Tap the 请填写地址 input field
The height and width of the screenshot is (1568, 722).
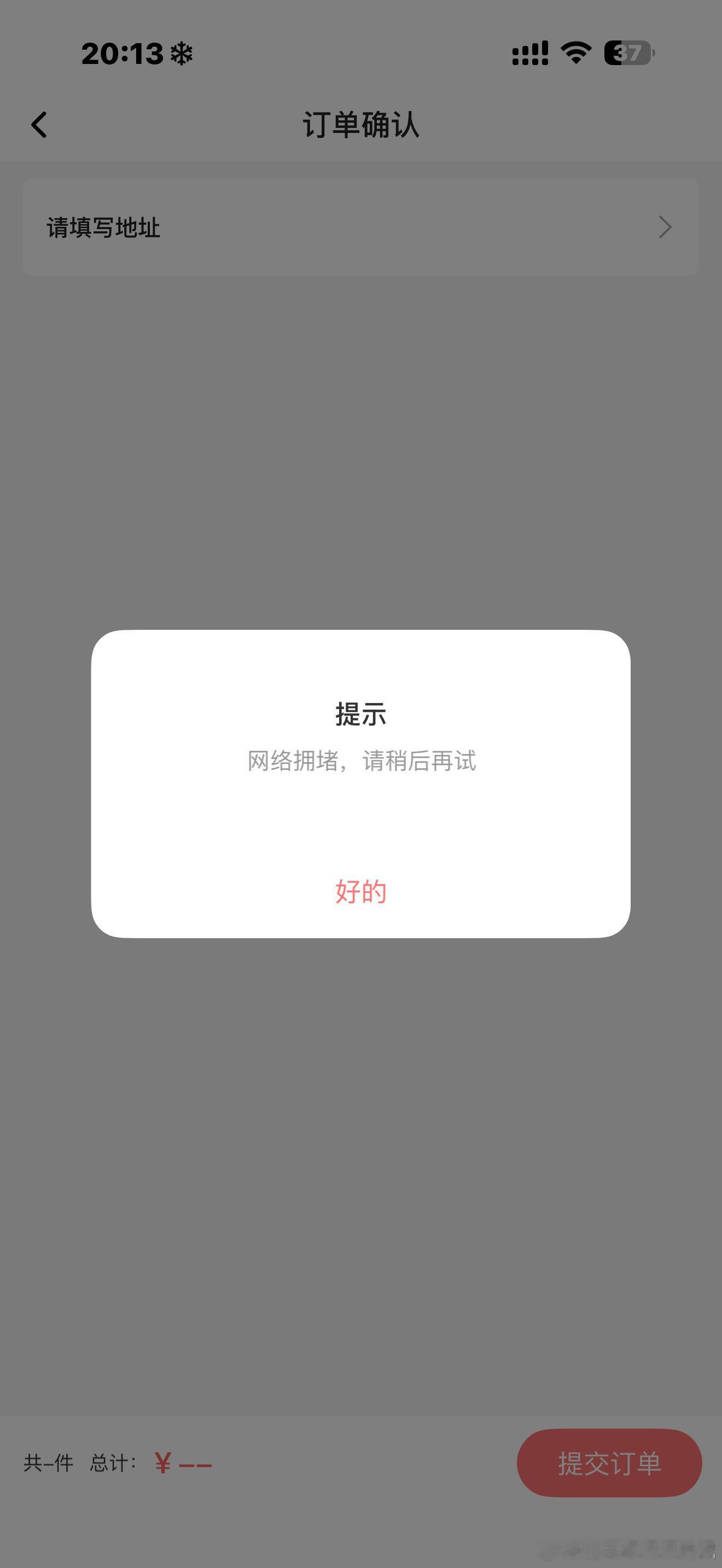coord(102,227)
